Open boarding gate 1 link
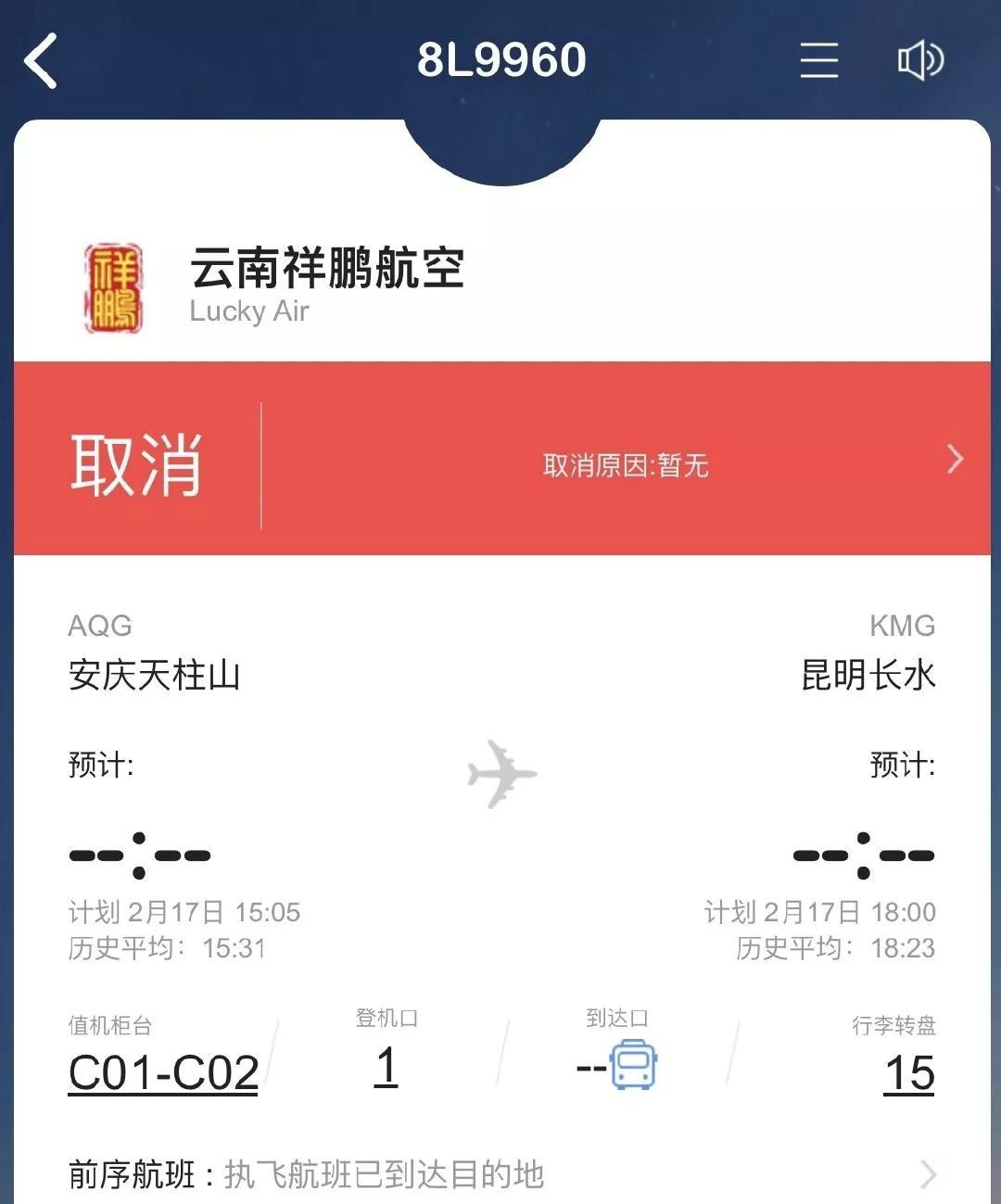 click(386, 1066)
